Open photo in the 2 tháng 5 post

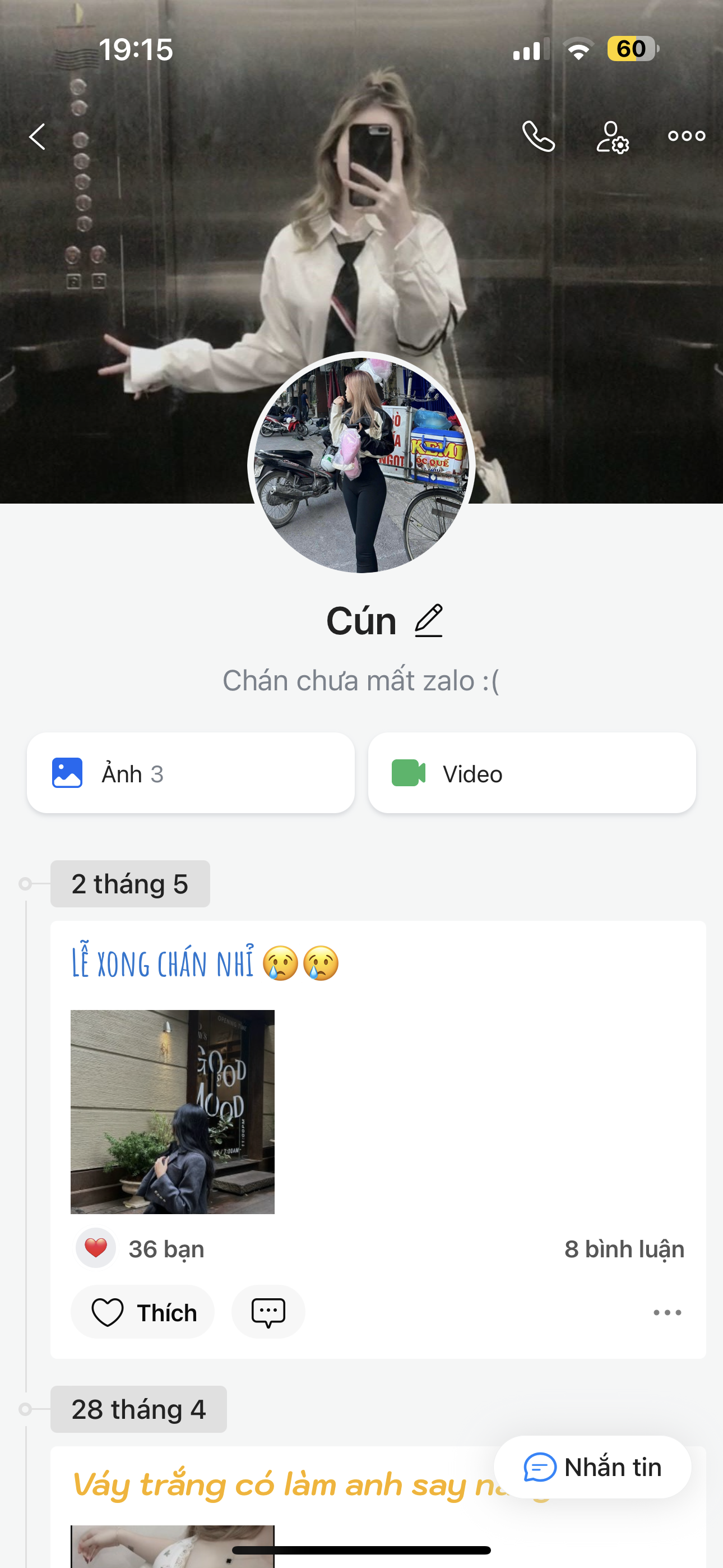pos(172,1112)
